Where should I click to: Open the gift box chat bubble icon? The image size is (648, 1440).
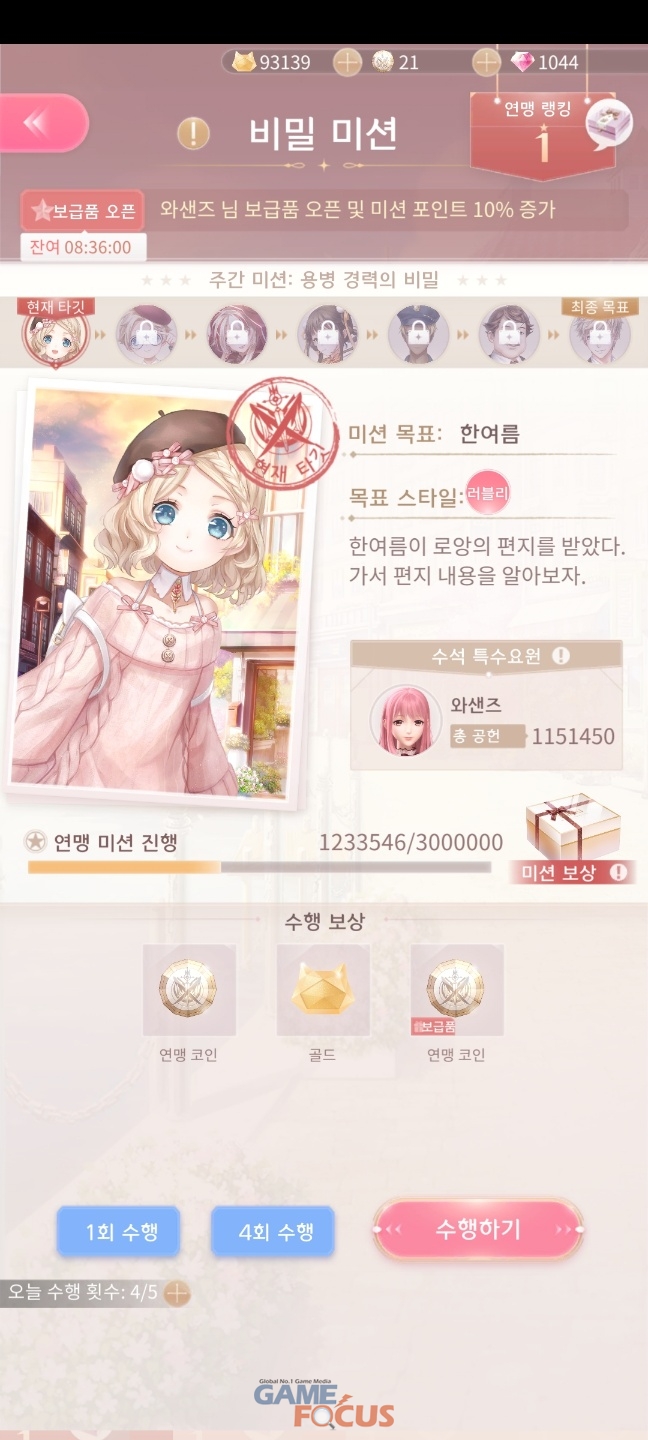point(608,125)
